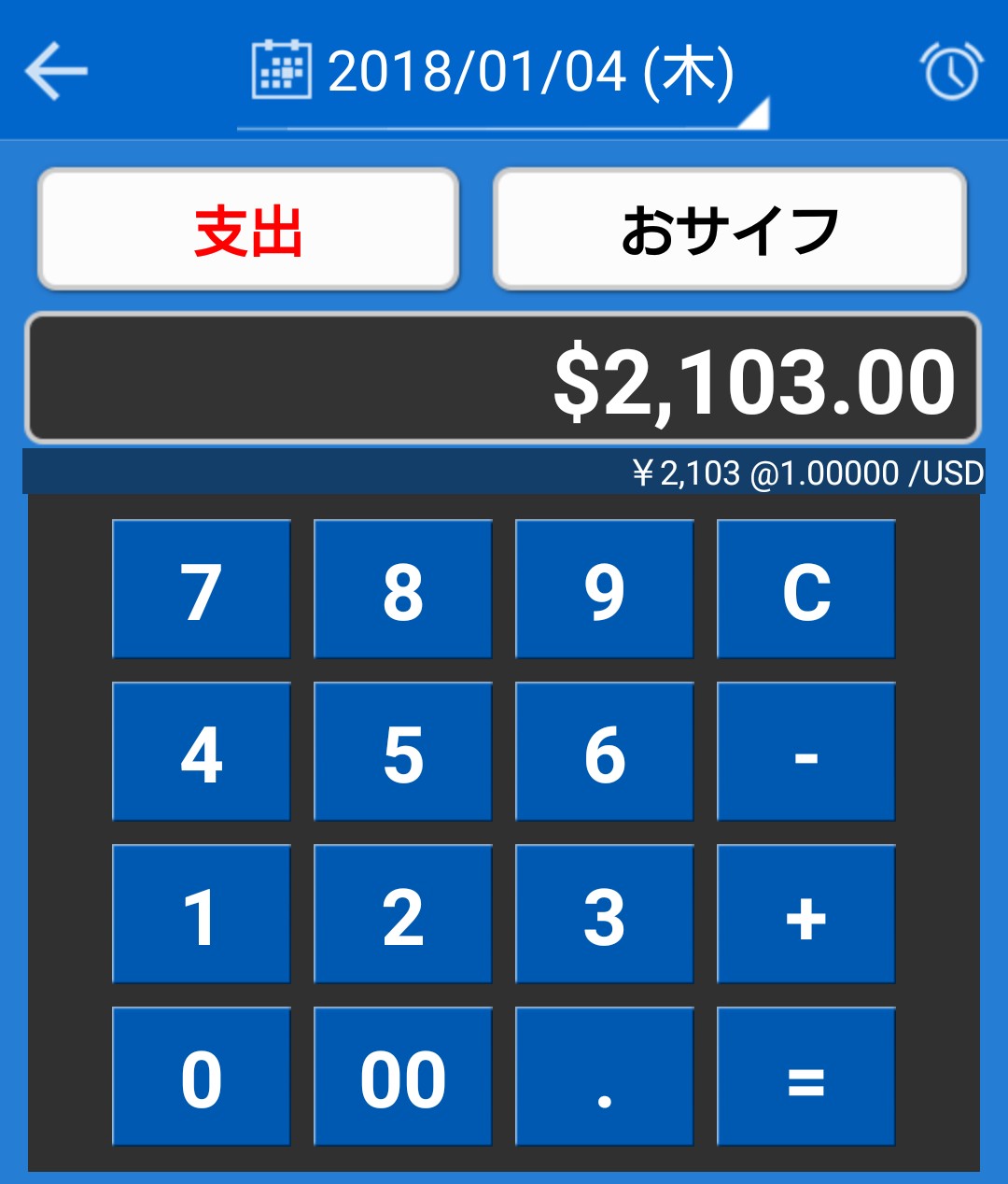
Task: Enter double zero 00 key
Action: (x=403, y=1078)
